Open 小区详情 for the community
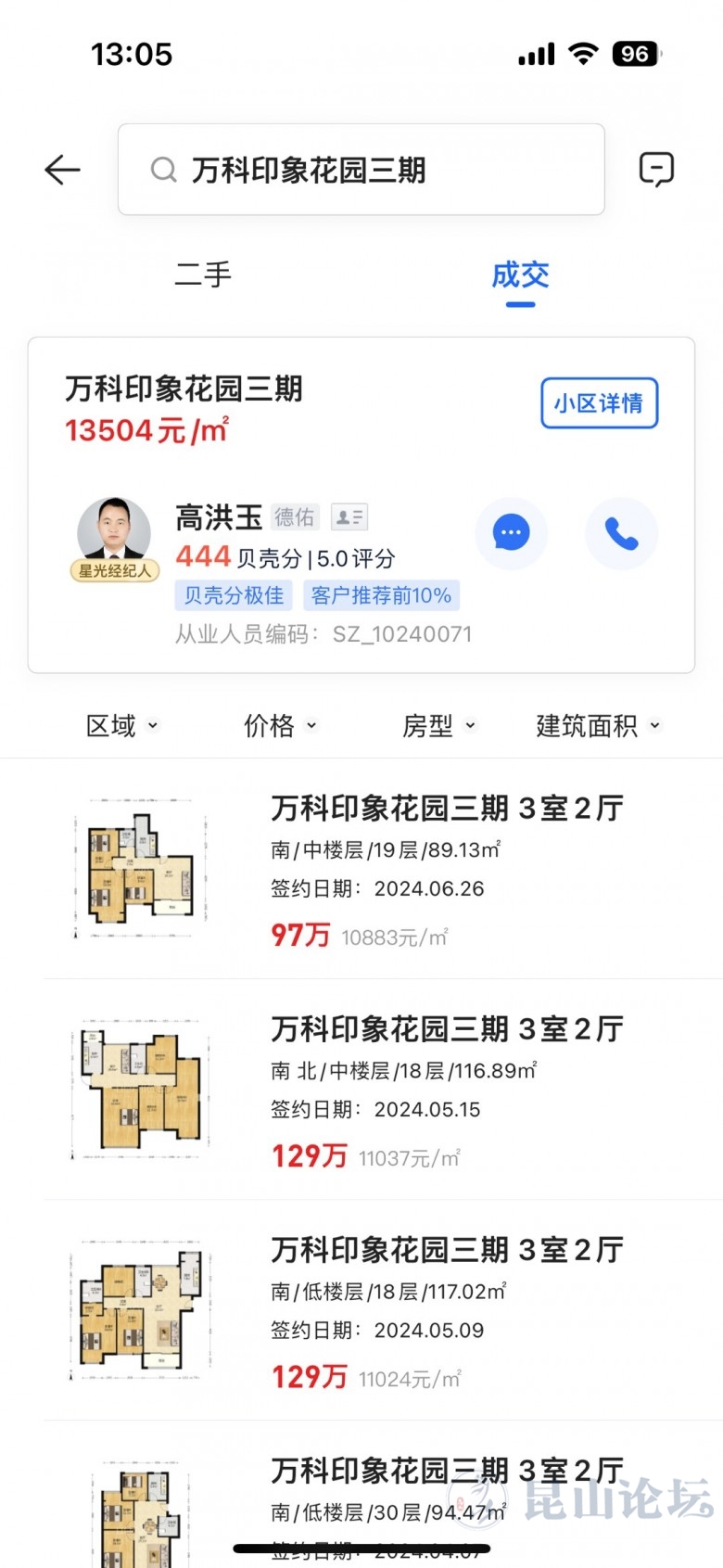723x1568 pixels. point(599,403)
